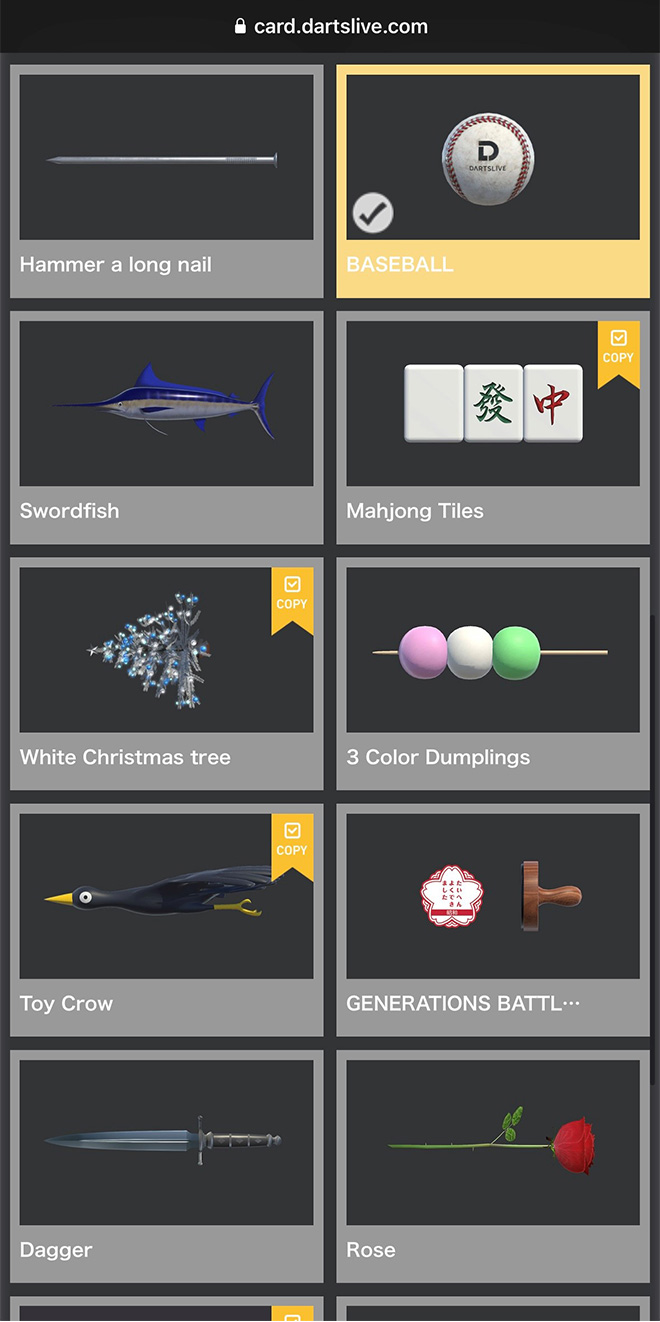The height and width of the screenshot is (1322, 660).
Task: Tap the card.dartslive.com address bar
Action: [x=330, y=27]
